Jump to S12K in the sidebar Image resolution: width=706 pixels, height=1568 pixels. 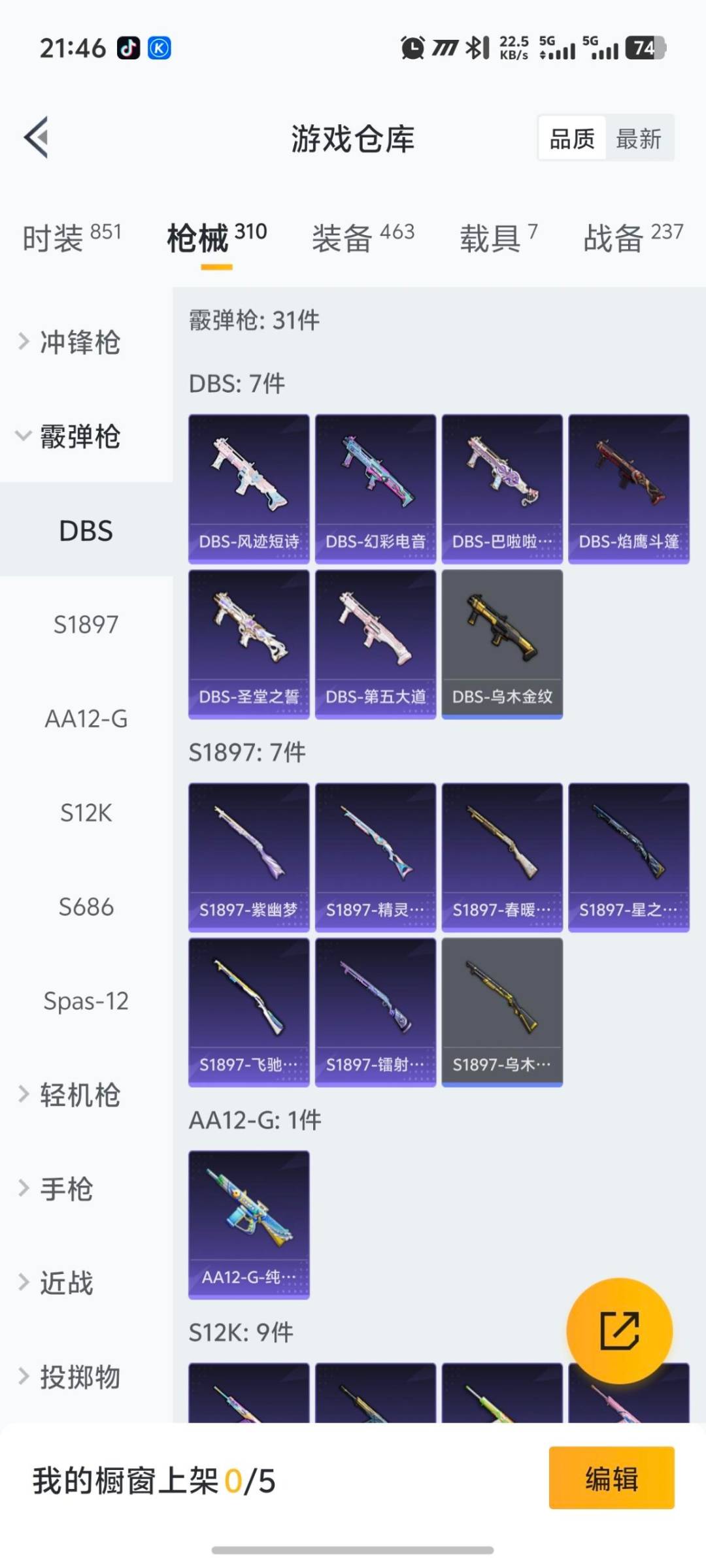[x=86, y=813]
